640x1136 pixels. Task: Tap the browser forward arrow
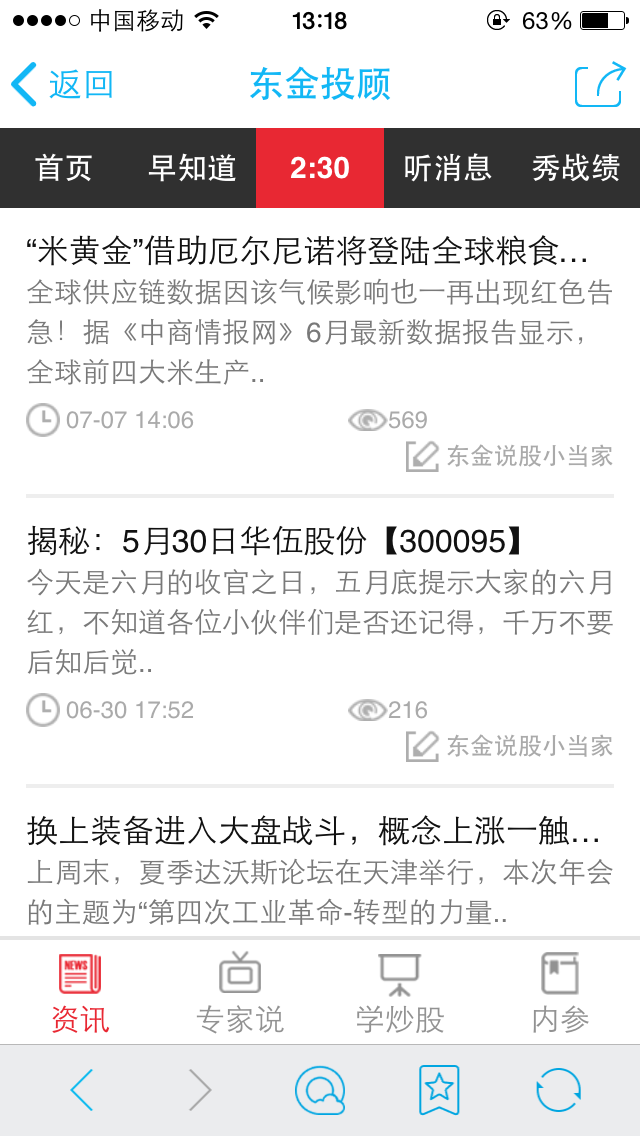tap(199, 1089)
